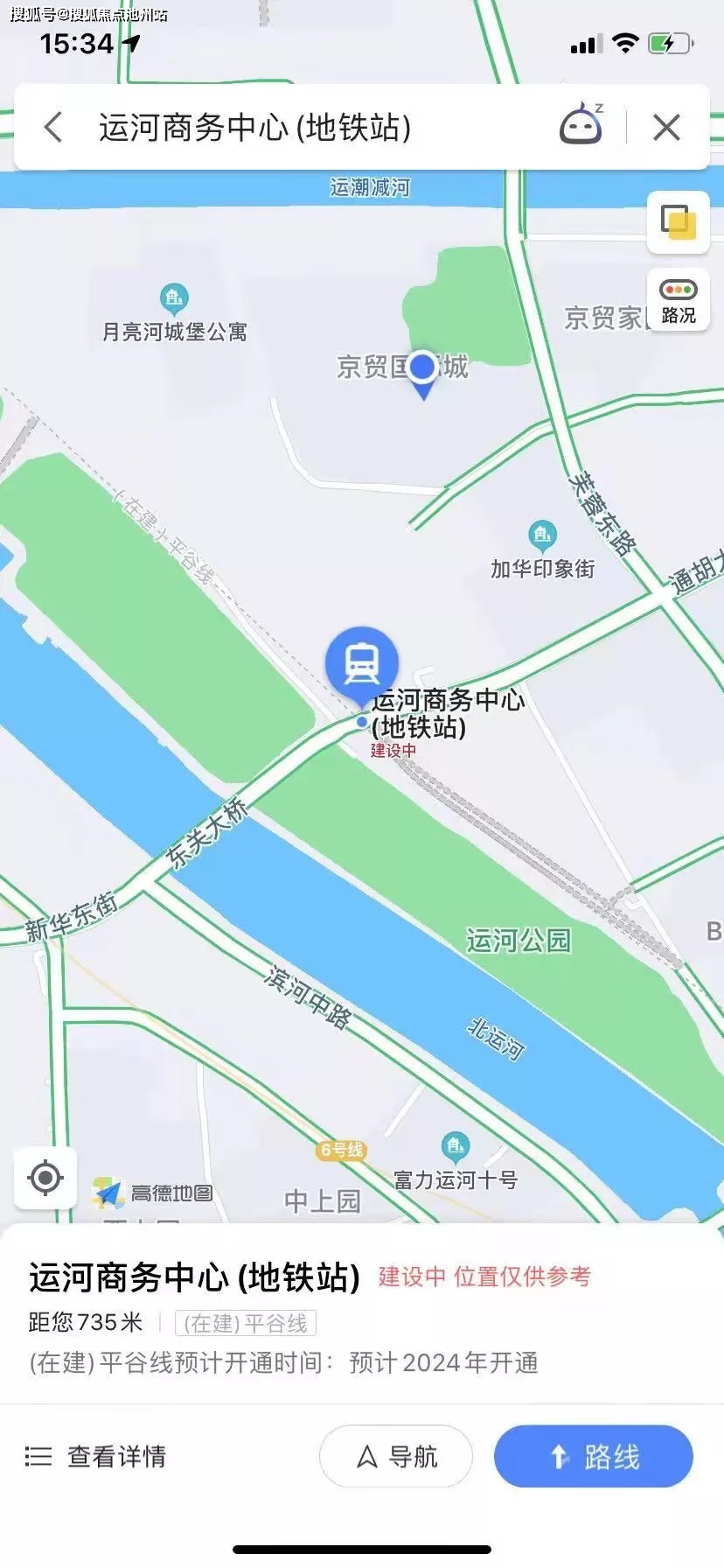Tap the 富力运河十号 map marker

tap(455, 1145)
